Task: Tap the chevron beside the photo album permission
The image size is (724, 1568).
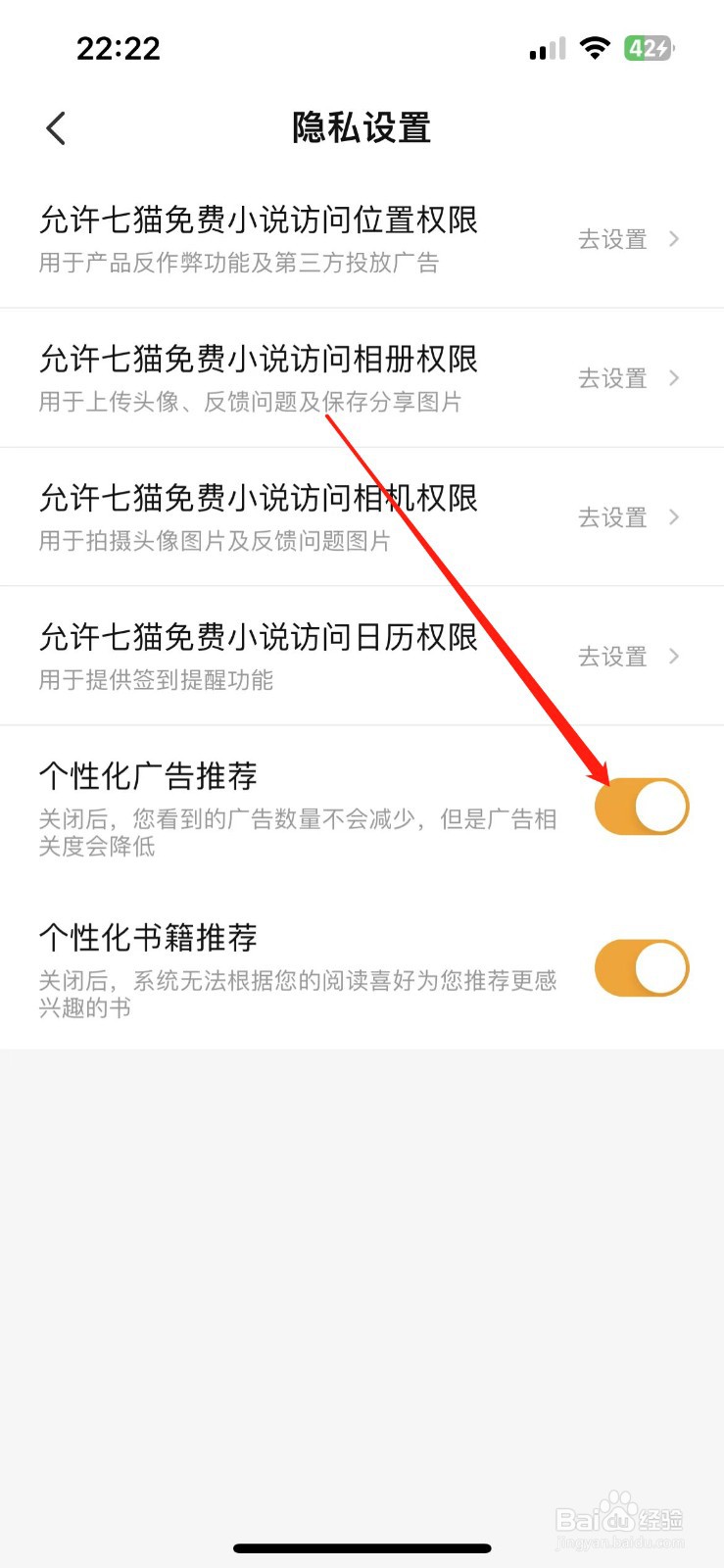Action: click(x=676, y=378)
